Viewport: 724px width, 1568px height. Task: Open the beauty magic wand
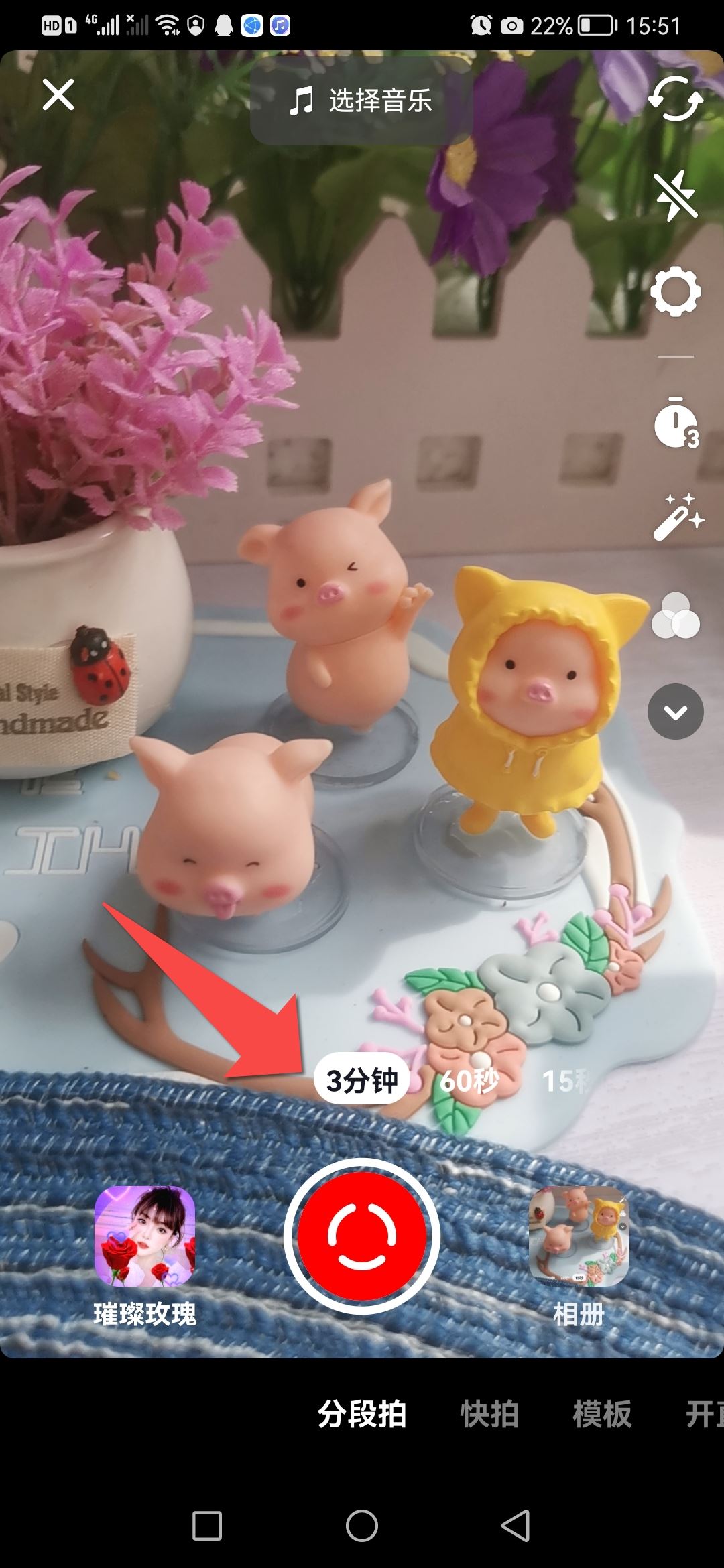676,518
